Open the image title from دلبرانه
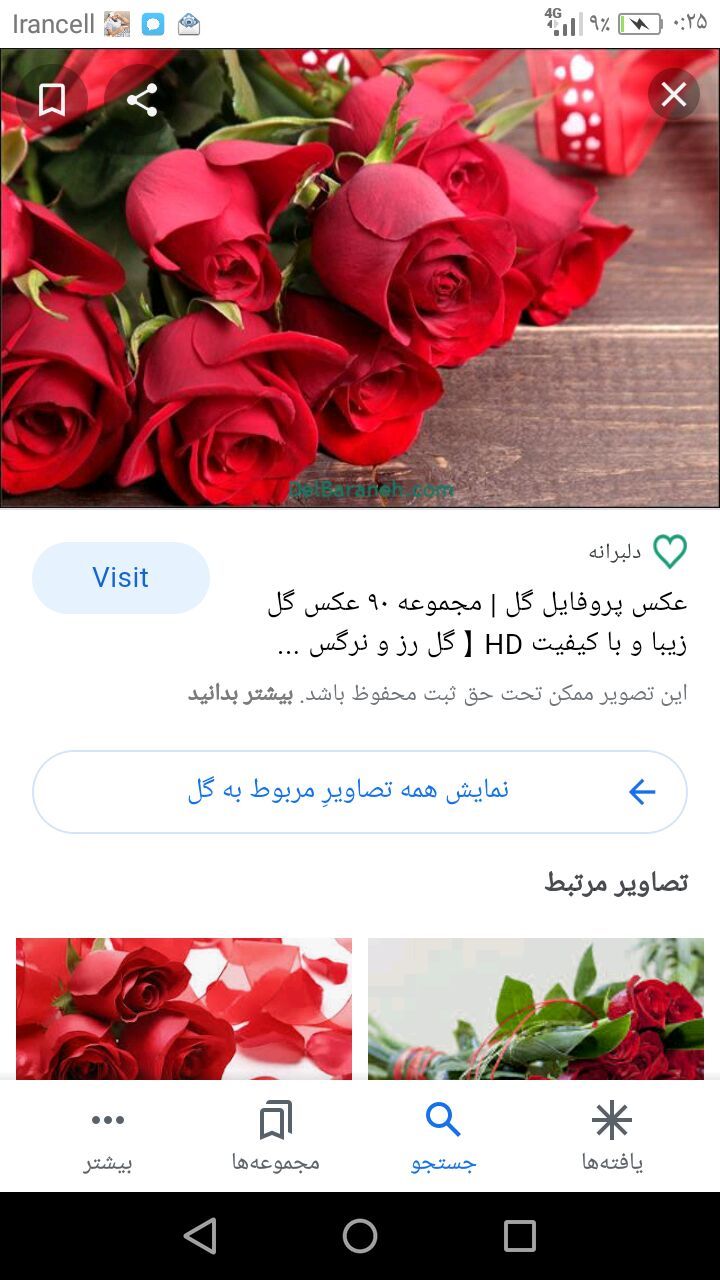 [477, 624]
